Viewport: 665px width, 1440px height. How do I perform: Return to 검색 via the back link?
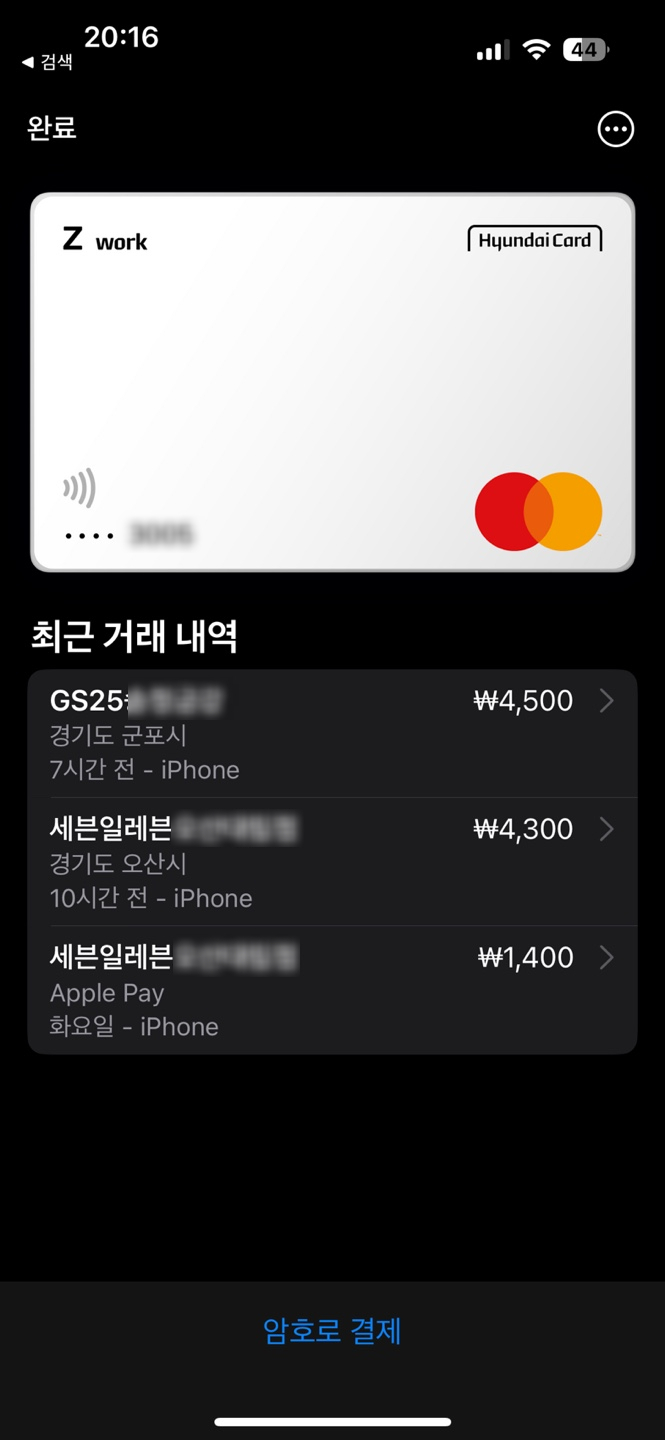coord(47,62)
